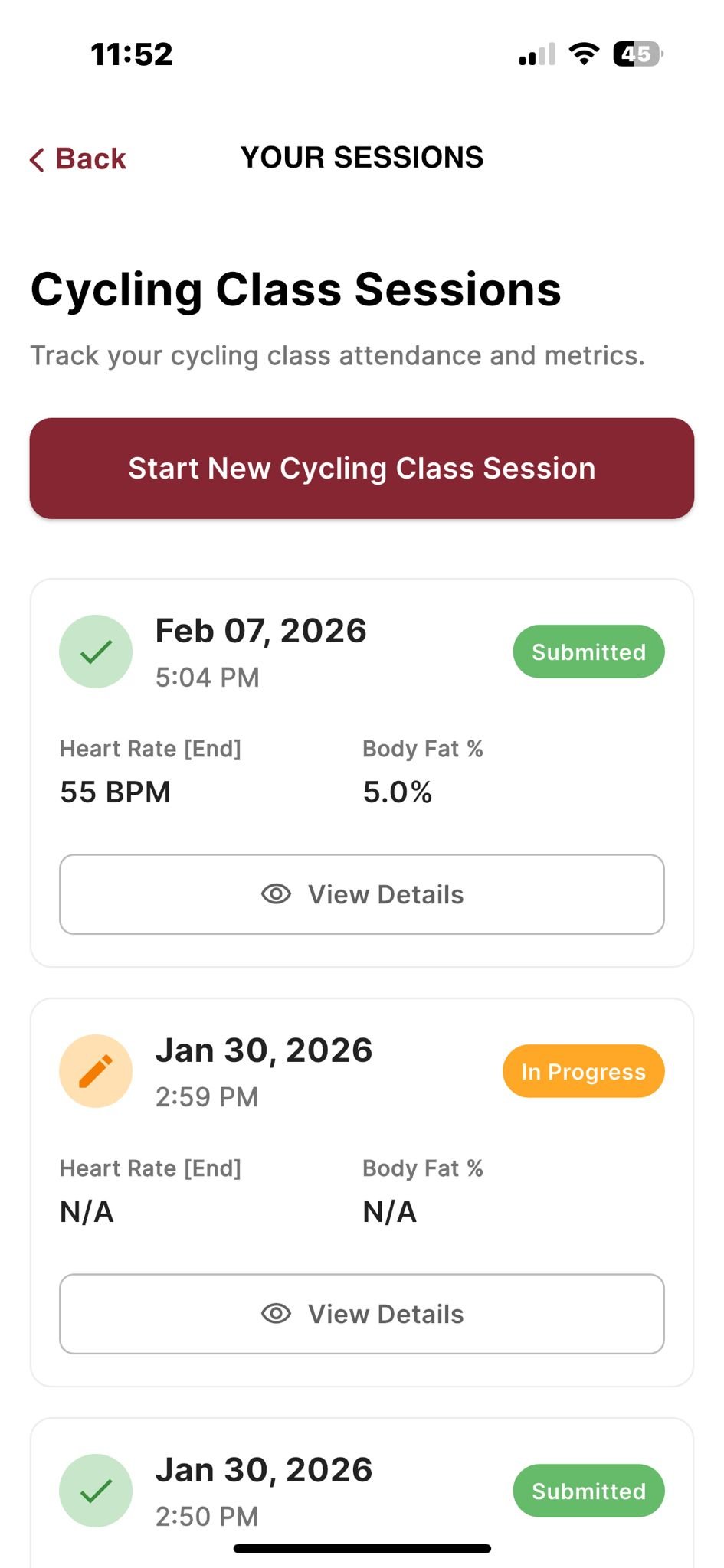This screenshot has width=724, height=1568.
Task: Expand details for the Feb 07 session card
Action: 362,893
